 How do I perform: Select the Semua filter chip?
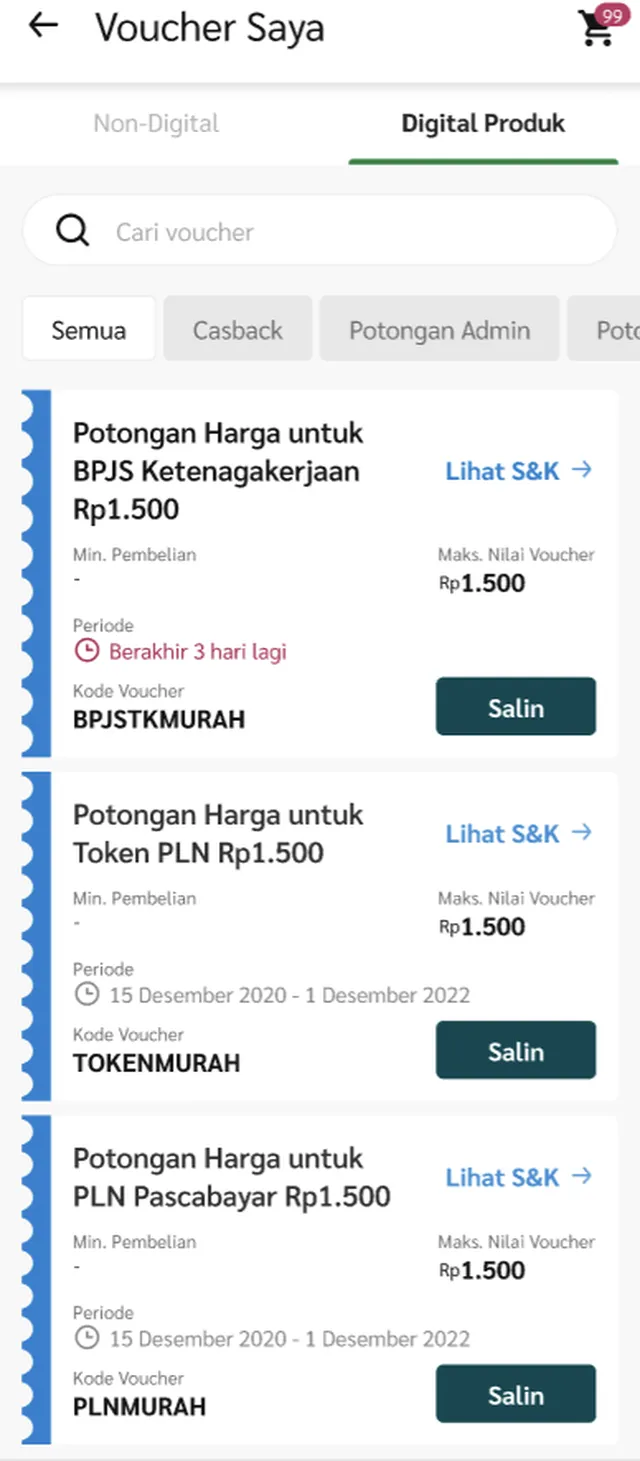[89, 330]
